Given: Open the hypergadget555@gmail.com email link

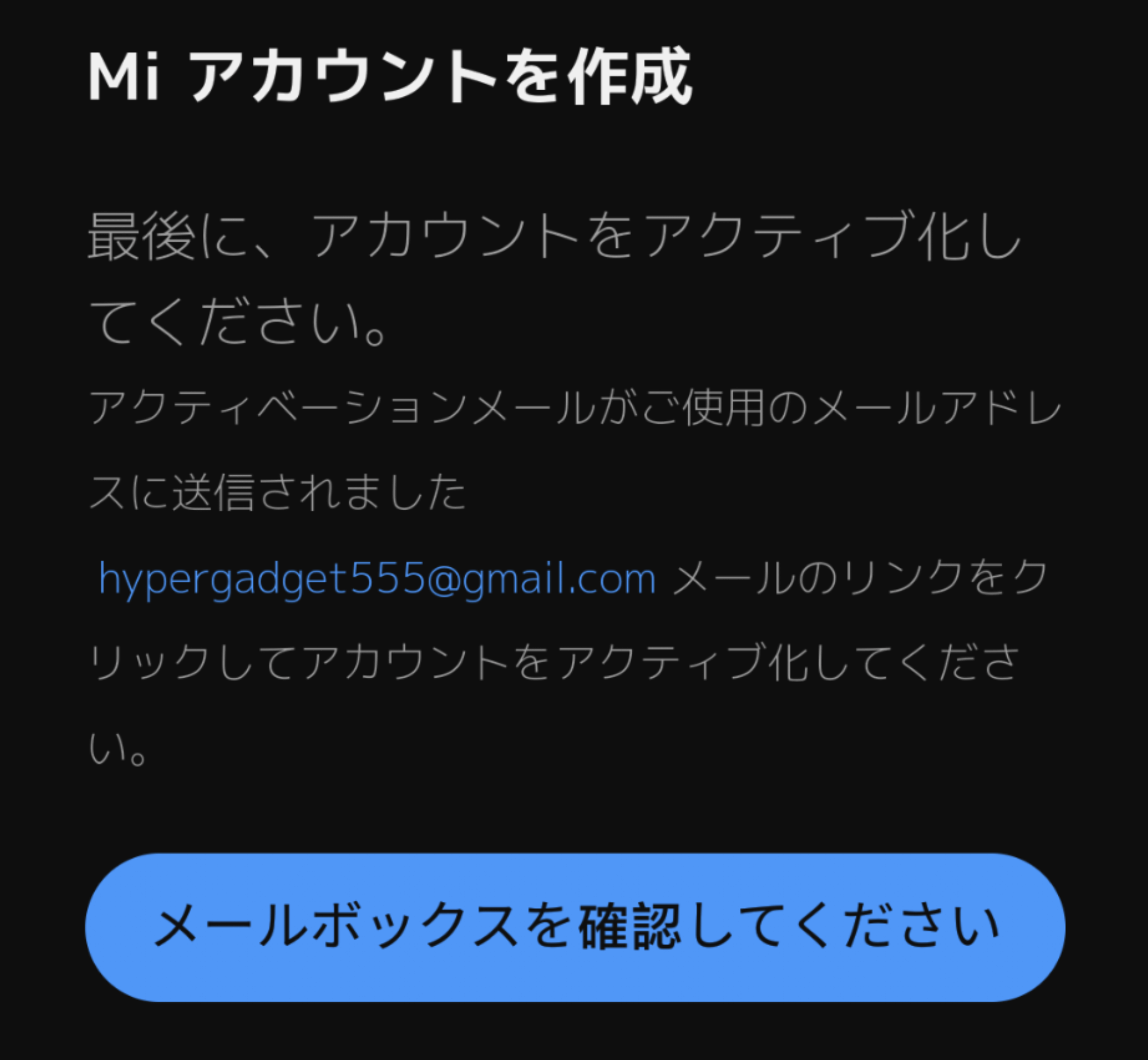Looking at the screenshot, I should [377, 578].
